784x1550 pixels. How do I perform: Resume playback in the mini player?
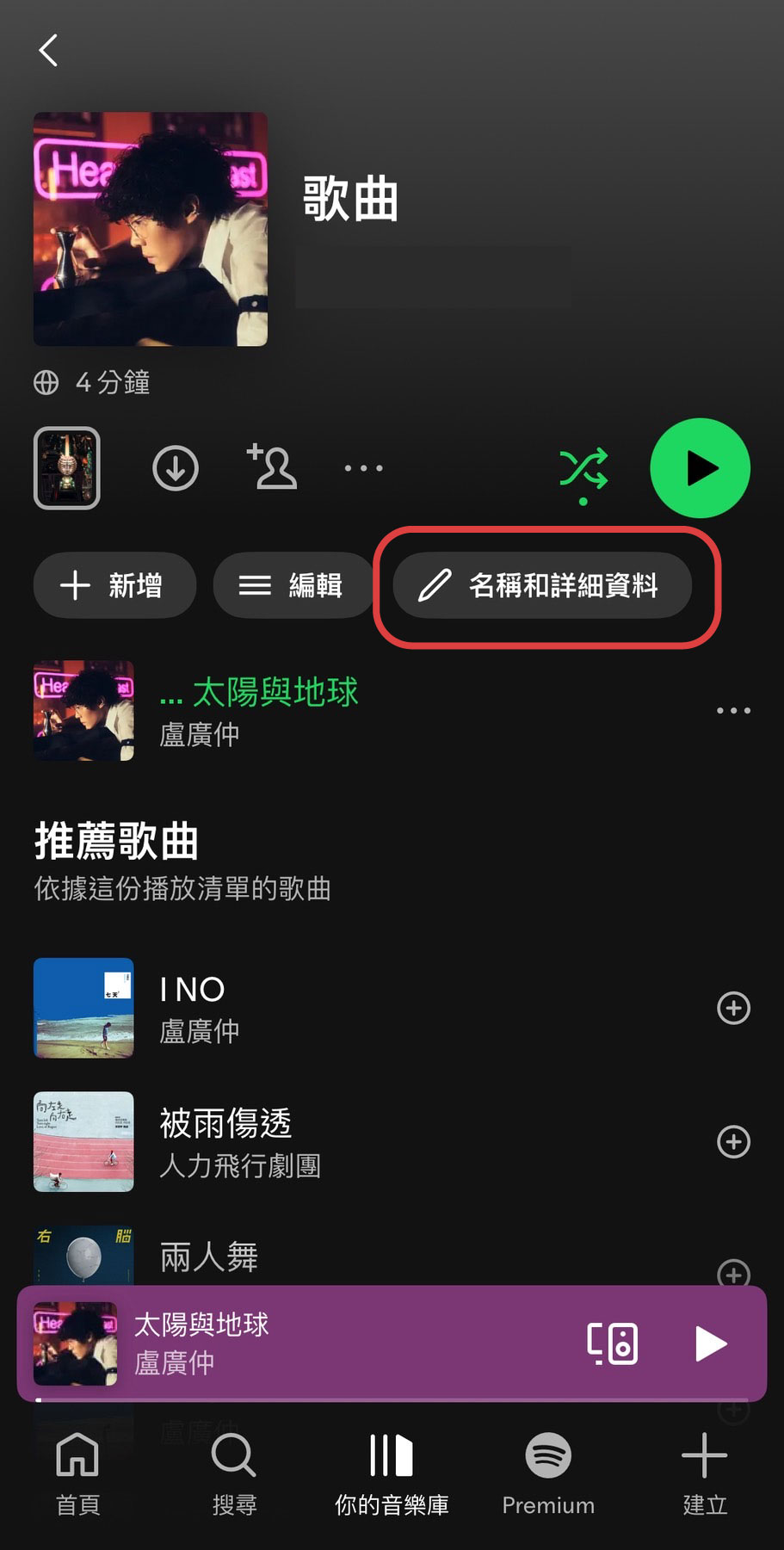[x=710, y=1343]
